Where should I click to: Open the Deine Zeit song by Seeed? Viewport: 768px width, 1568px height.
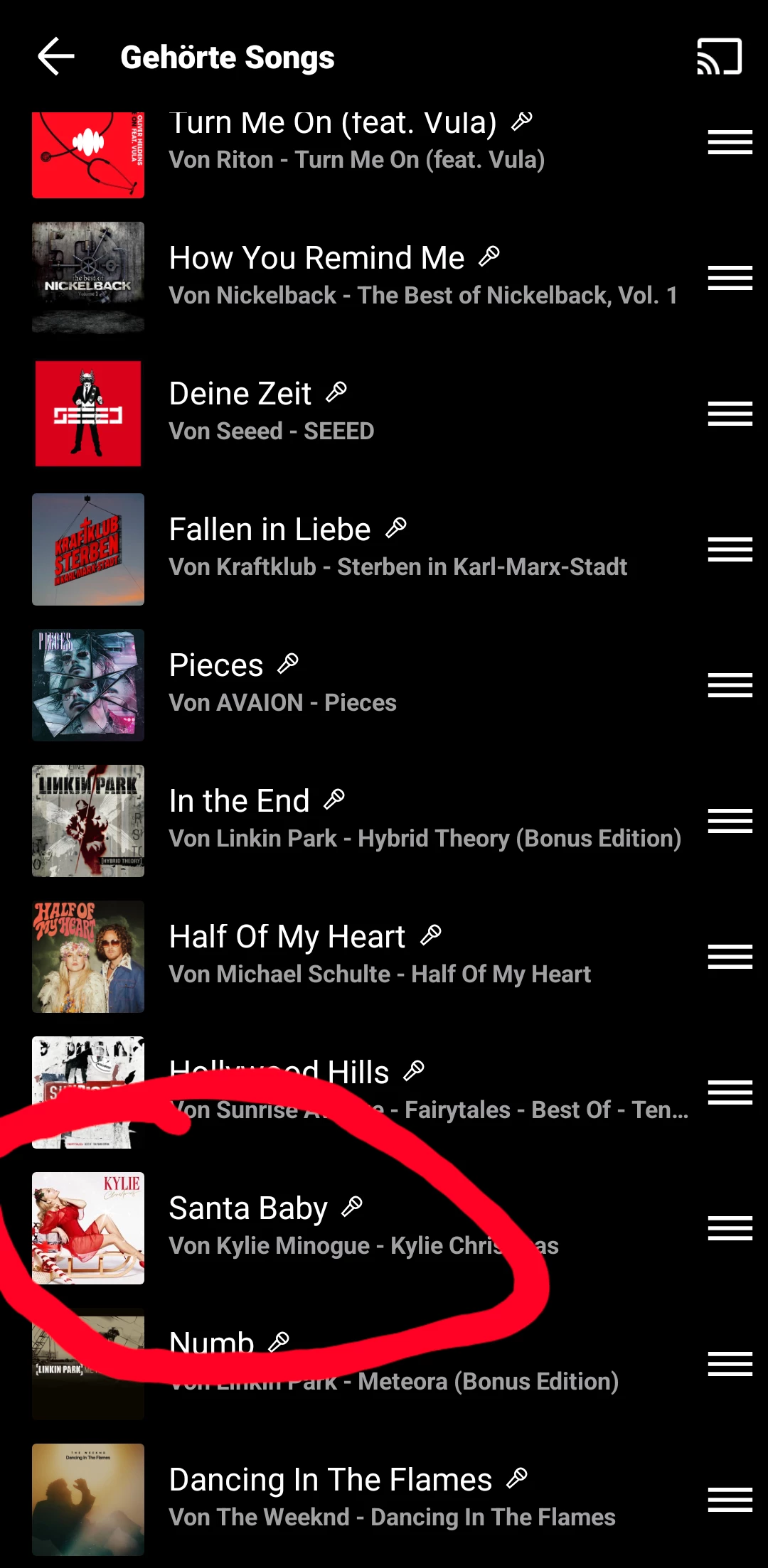[240, 394]
